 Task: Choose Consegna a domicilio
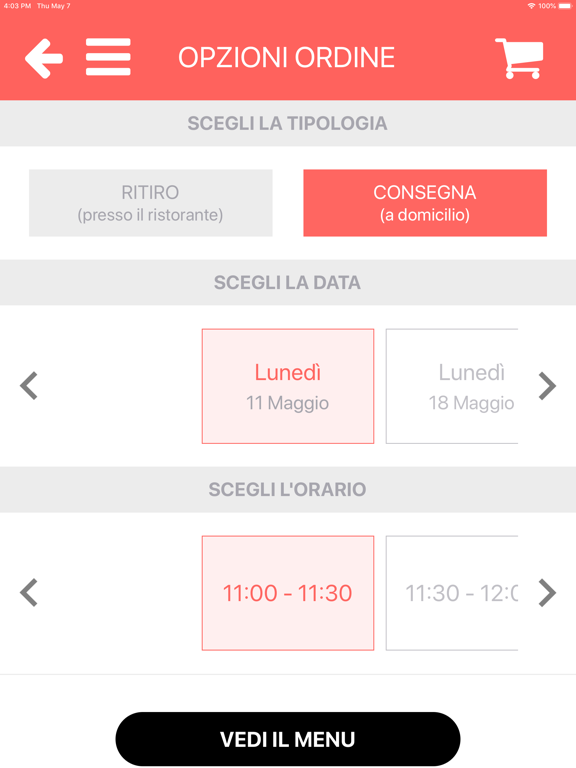coord(425,203)
